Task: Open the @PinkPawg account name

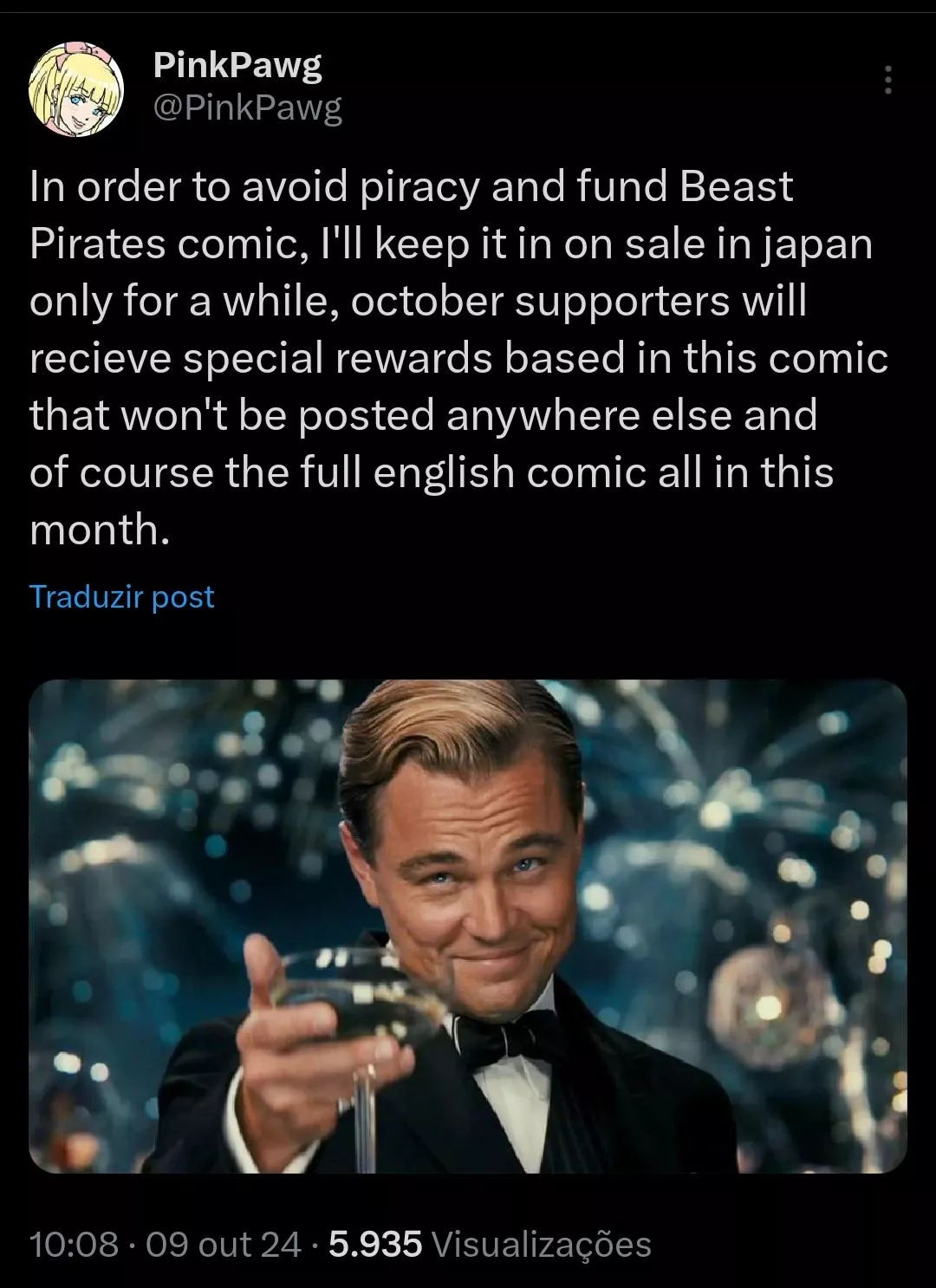Action: pos(247,107)
